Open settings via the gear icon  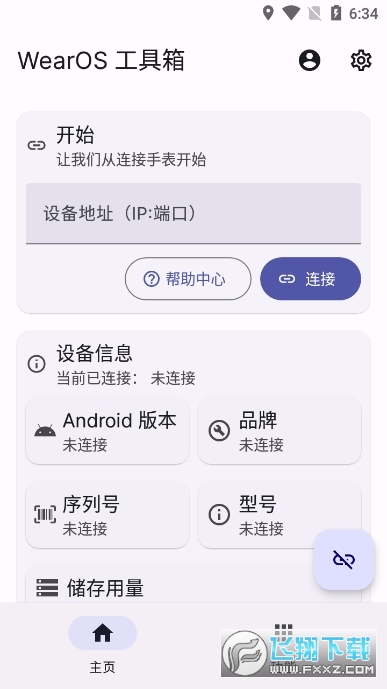[361, 60]
